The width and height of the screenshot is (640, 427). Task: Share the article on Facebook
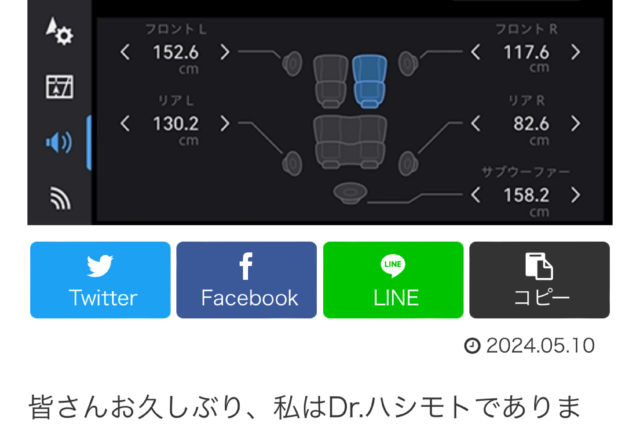pos(247,280)
